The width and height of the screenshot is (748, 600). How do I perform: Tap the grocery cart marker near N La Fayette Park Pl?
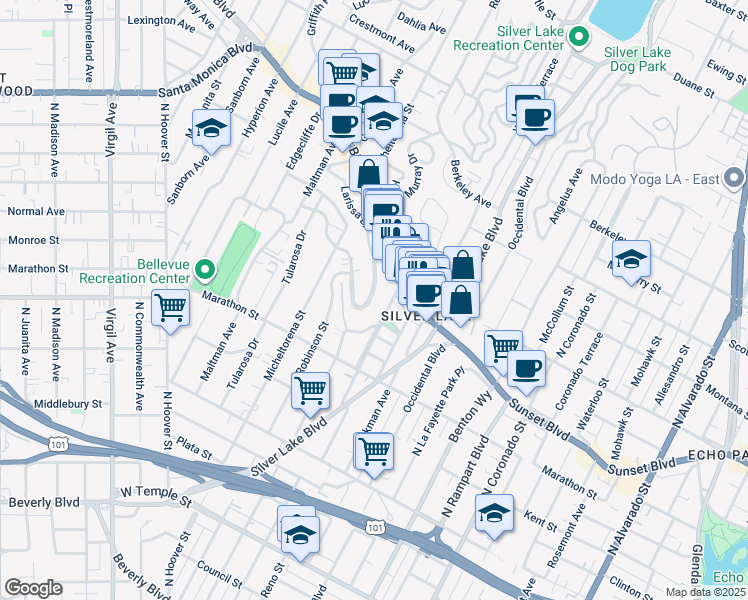[x=374, y=450]
